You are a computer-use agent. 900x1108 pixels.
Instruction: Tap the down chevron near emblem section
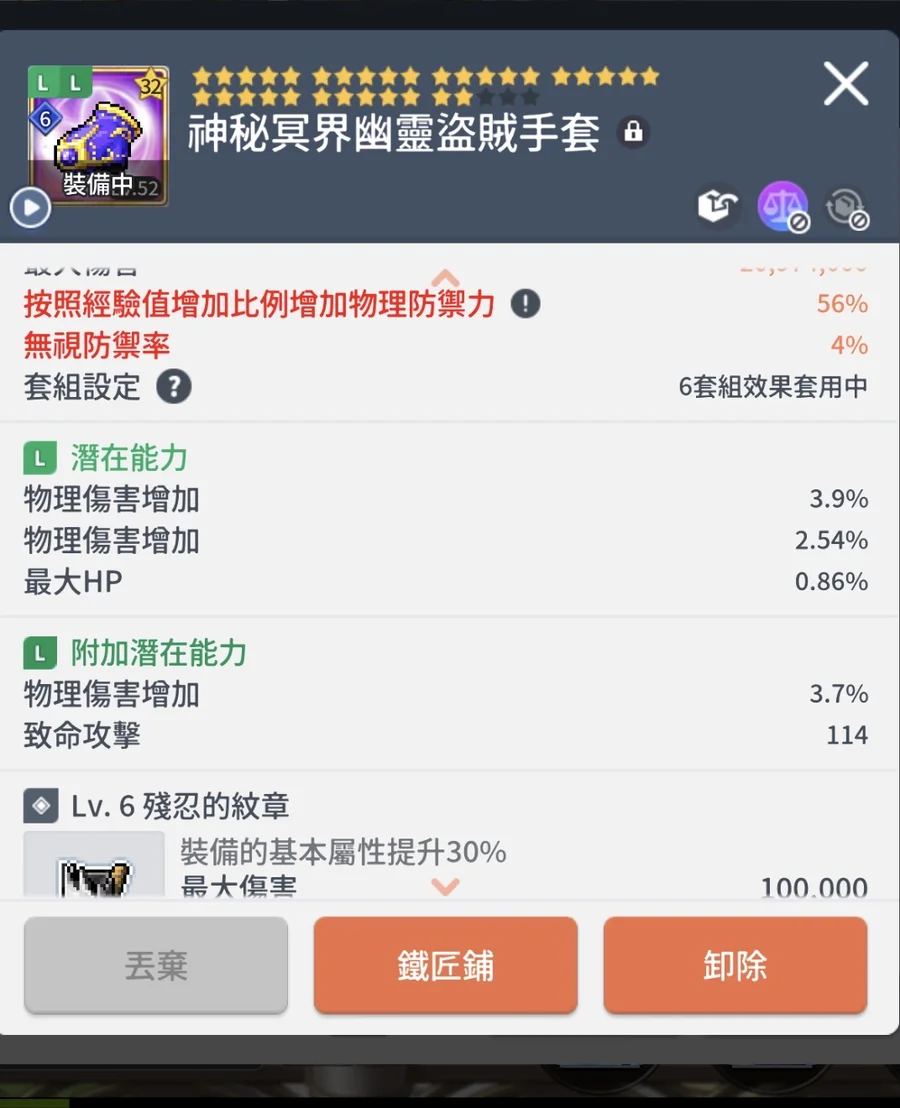445,886
